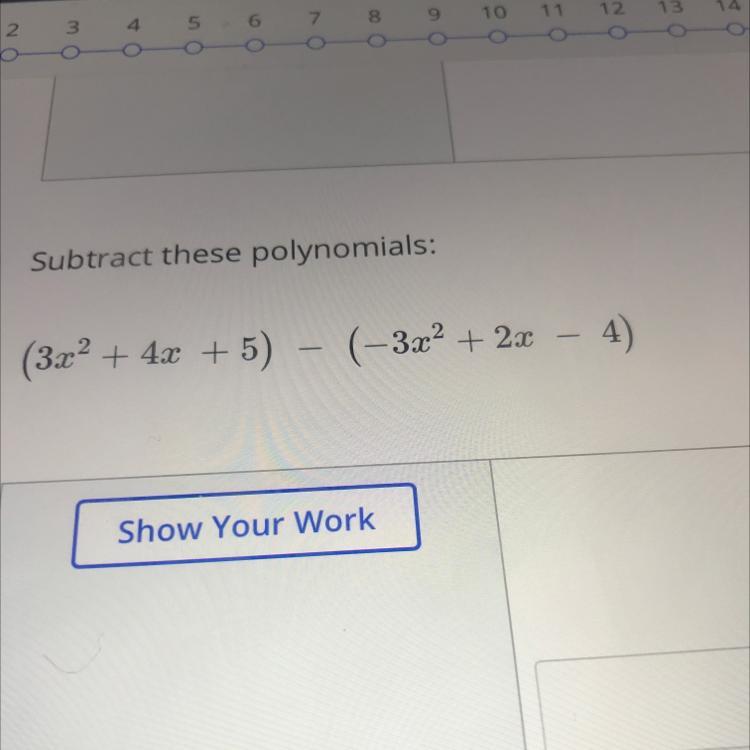The image size is (750, 750).
Task: Select question 11 on the progress line
Action: pyautogui.click(x=558, y=35)
